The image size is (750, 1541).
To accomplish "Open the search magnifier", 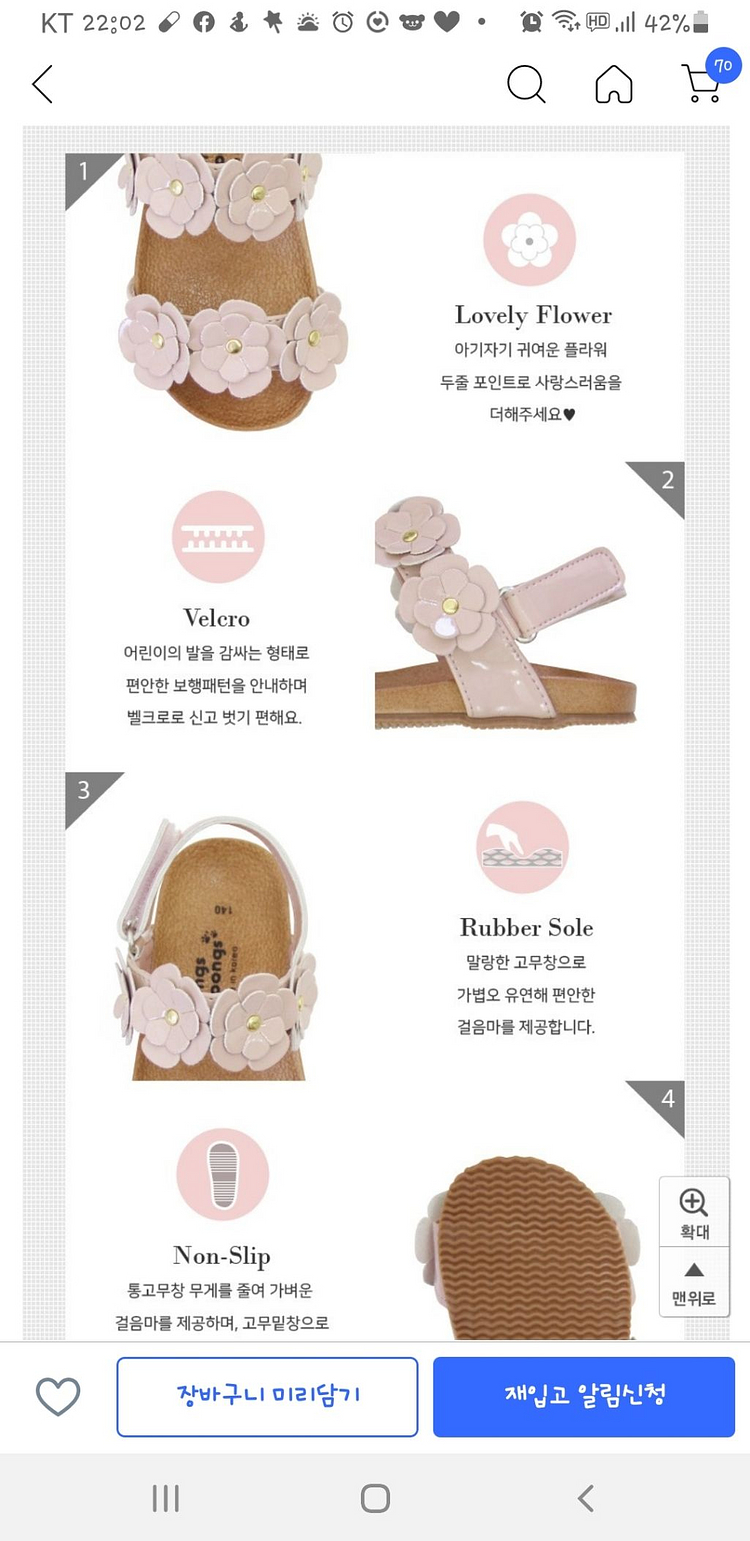I will coord(526,85).
